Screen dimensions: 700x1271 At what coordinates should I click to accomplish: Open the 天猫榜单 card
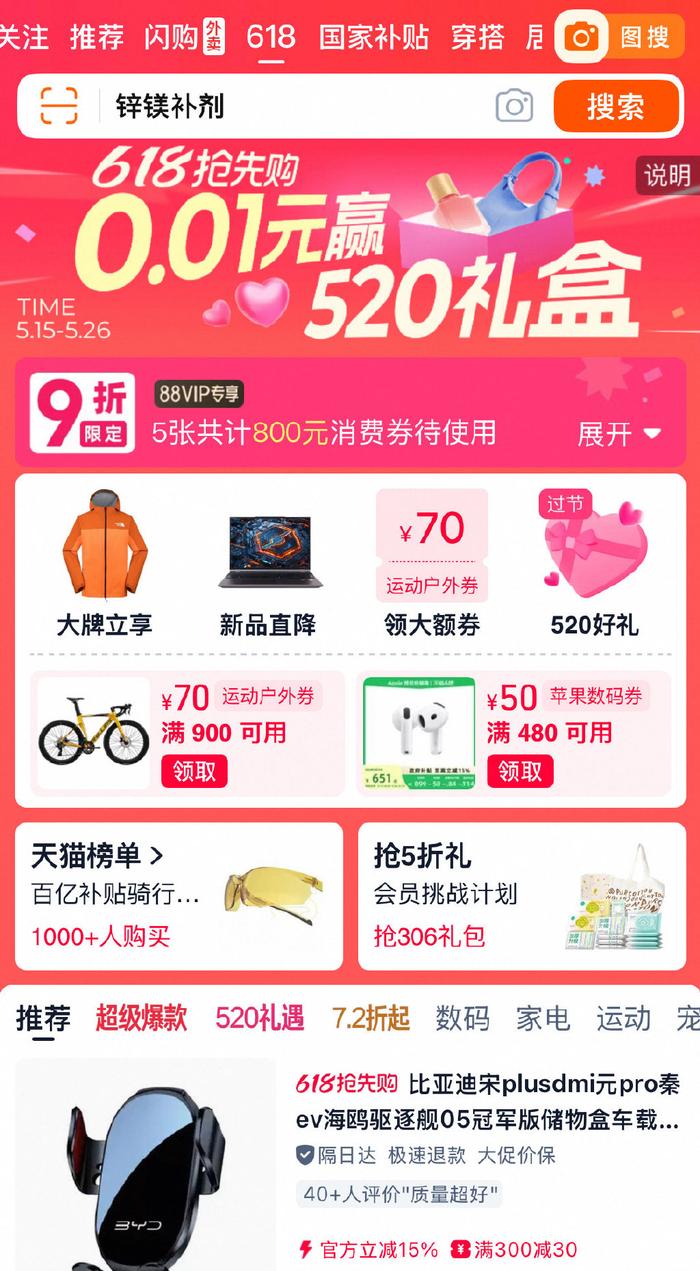[179, 896]
